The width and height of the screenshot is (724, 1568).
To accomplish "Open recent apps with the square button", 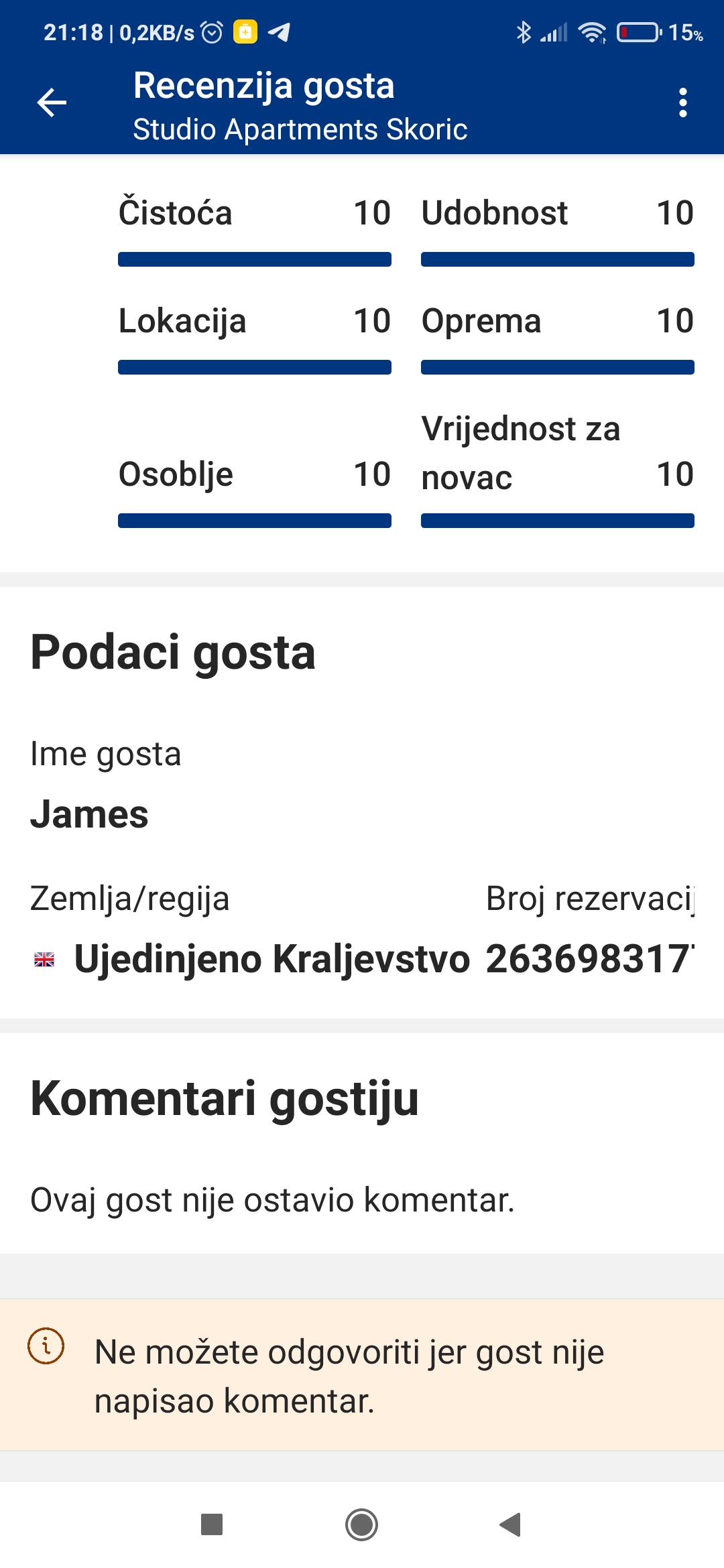I will (x=212, y=1524).
